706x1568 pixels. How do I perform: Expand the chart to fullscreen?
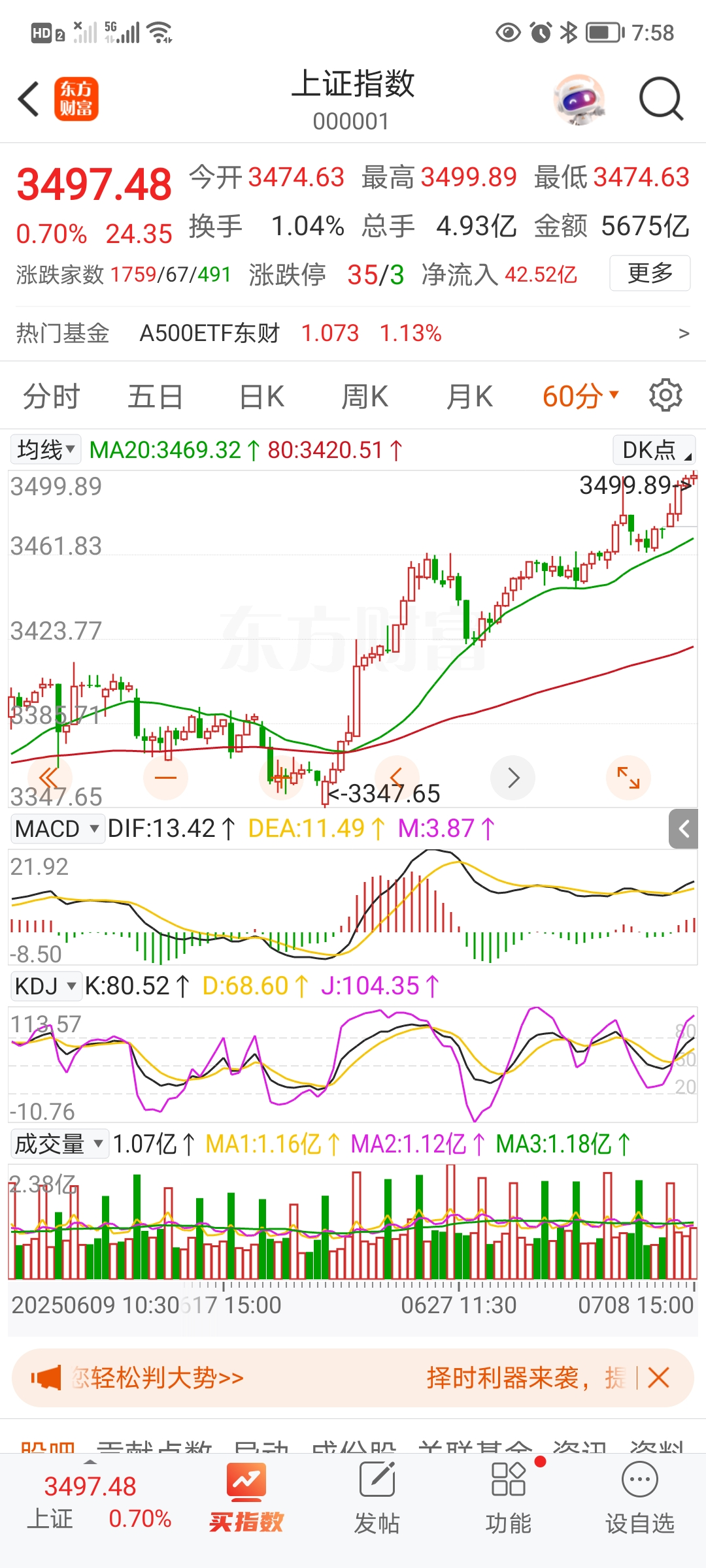click(x=628, y=777)
